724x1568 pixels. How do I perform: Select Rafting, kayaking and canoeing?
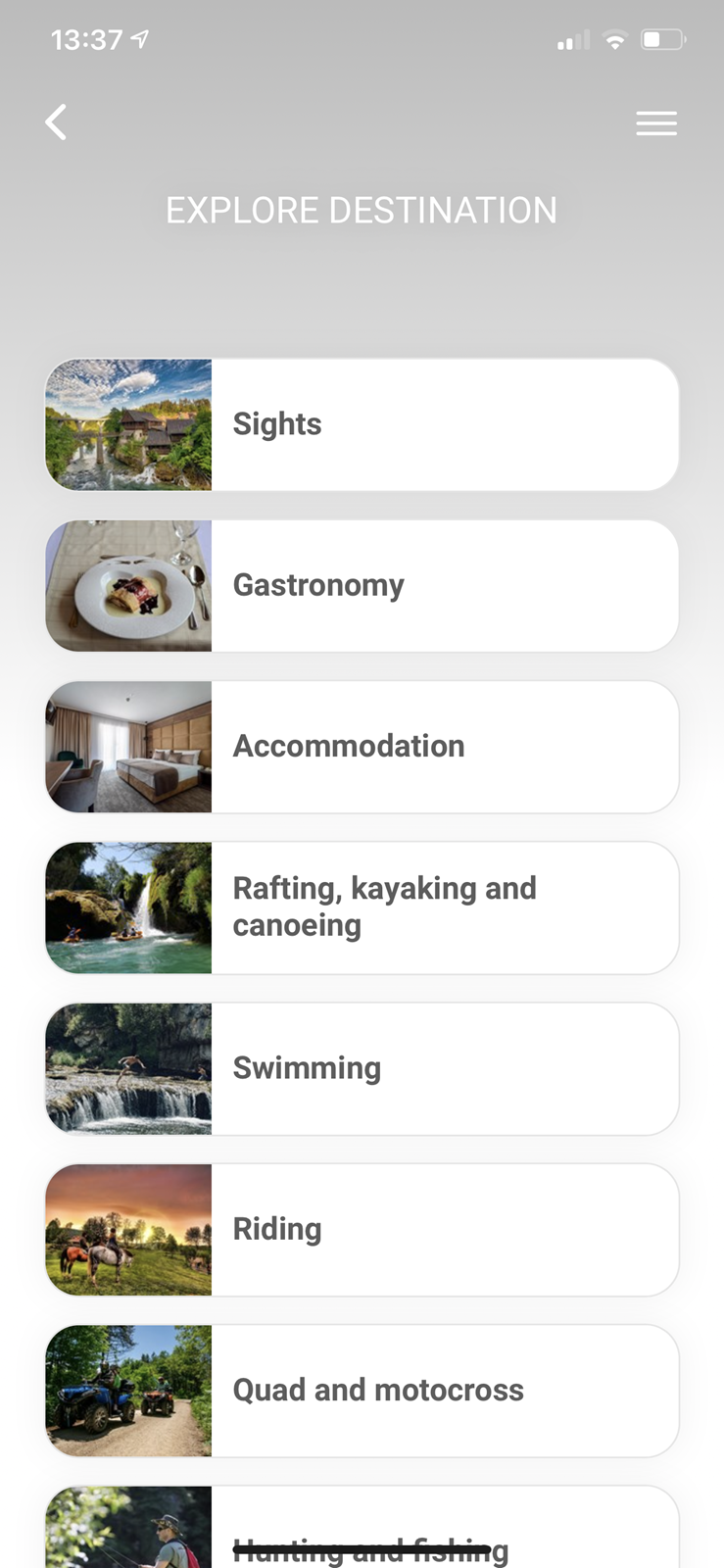(x=362, y=907)
